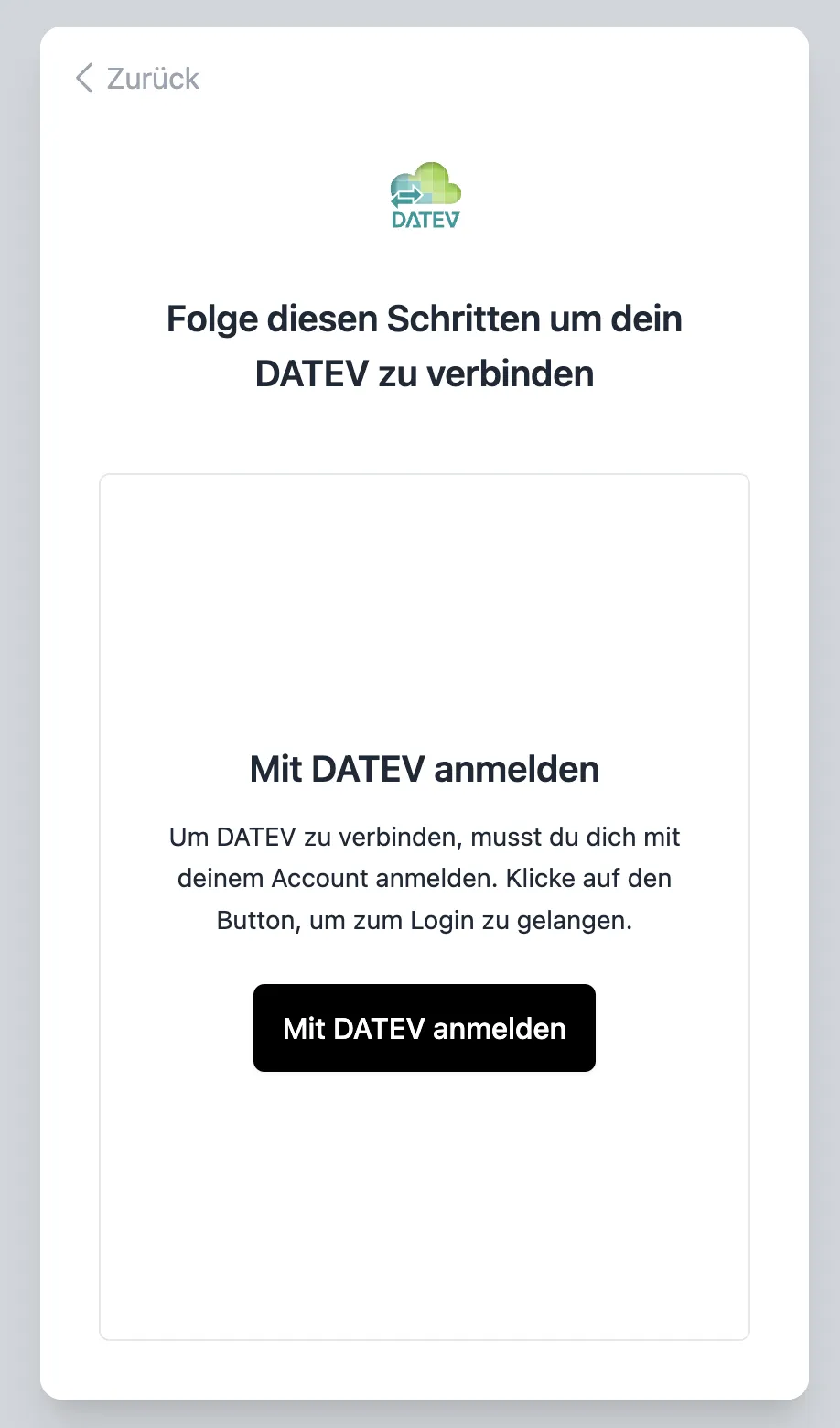The width and height of the screenshot is (840, 1428).
Task: Click the label text on the black button
Action: (424, 1028)
